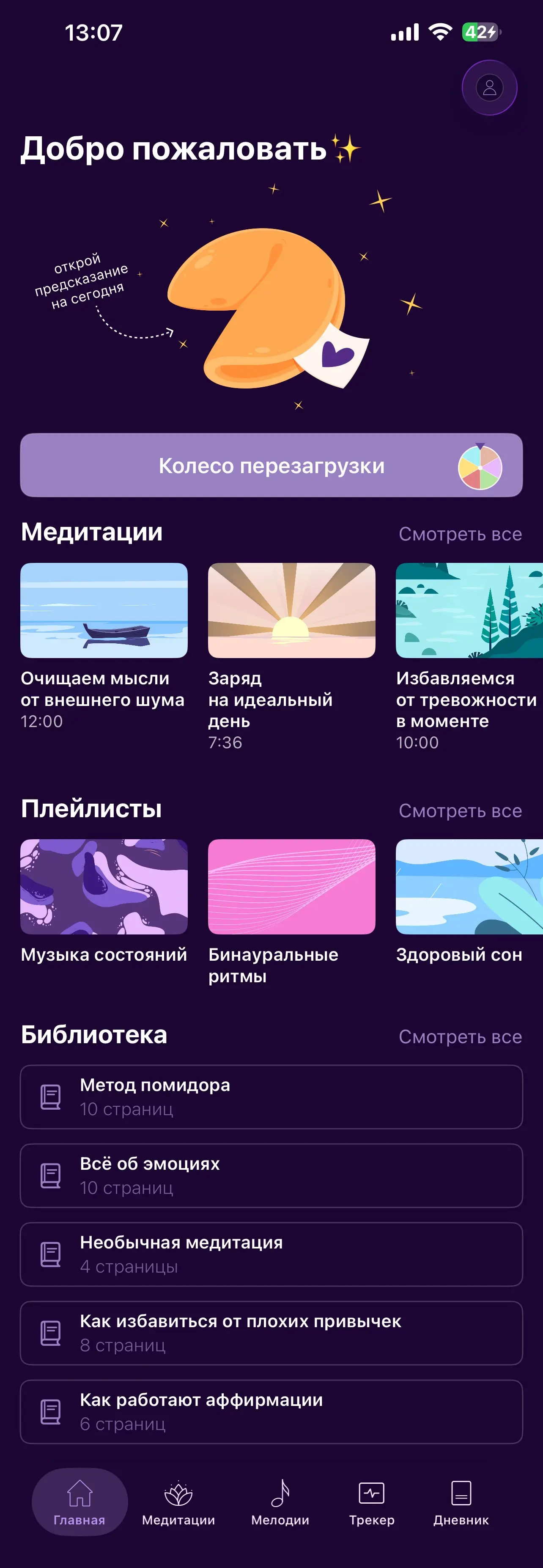The width and height of the screenshot is (543, 1568).
Task: Go to the Трекер tab
Action: [372, 1502]
